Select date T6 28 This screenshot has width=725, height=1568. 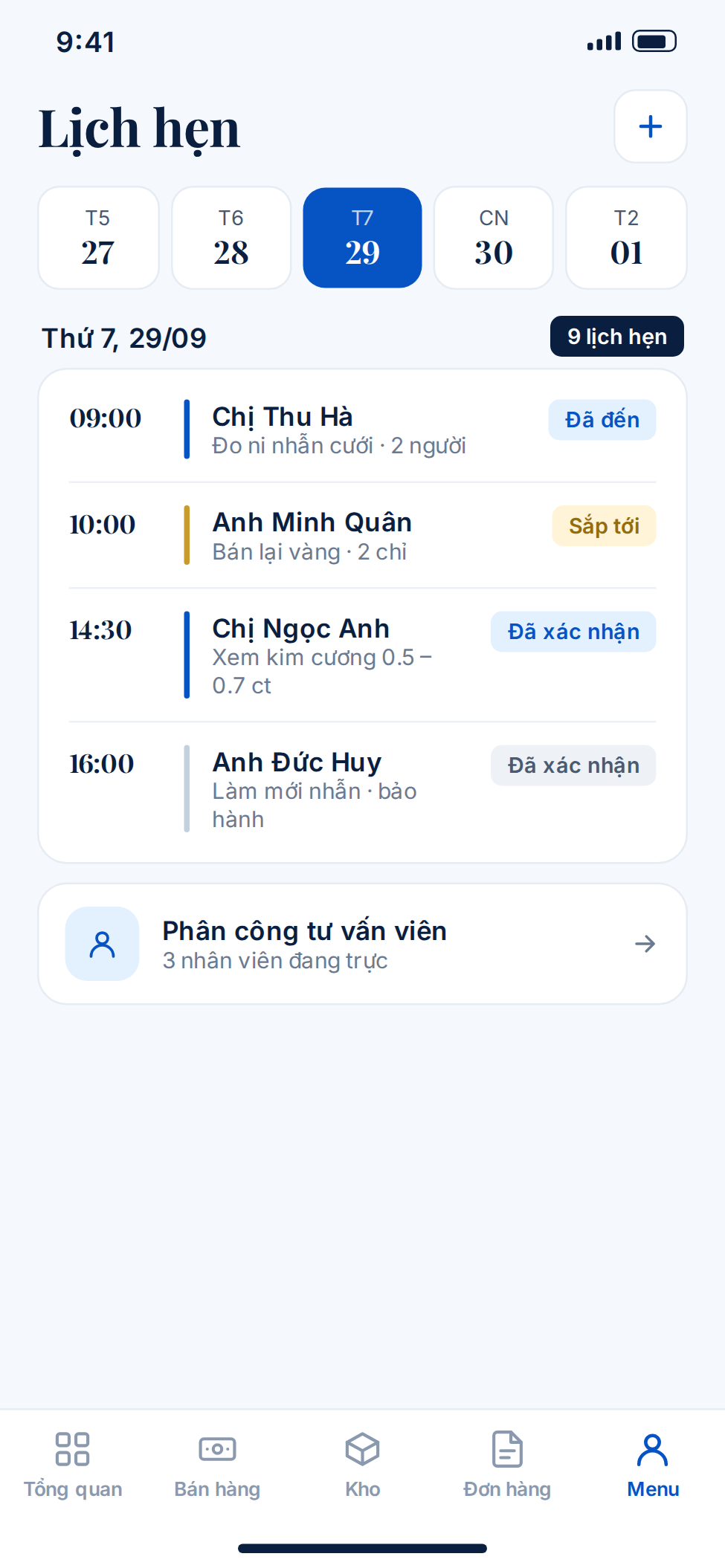coord(231,238)
